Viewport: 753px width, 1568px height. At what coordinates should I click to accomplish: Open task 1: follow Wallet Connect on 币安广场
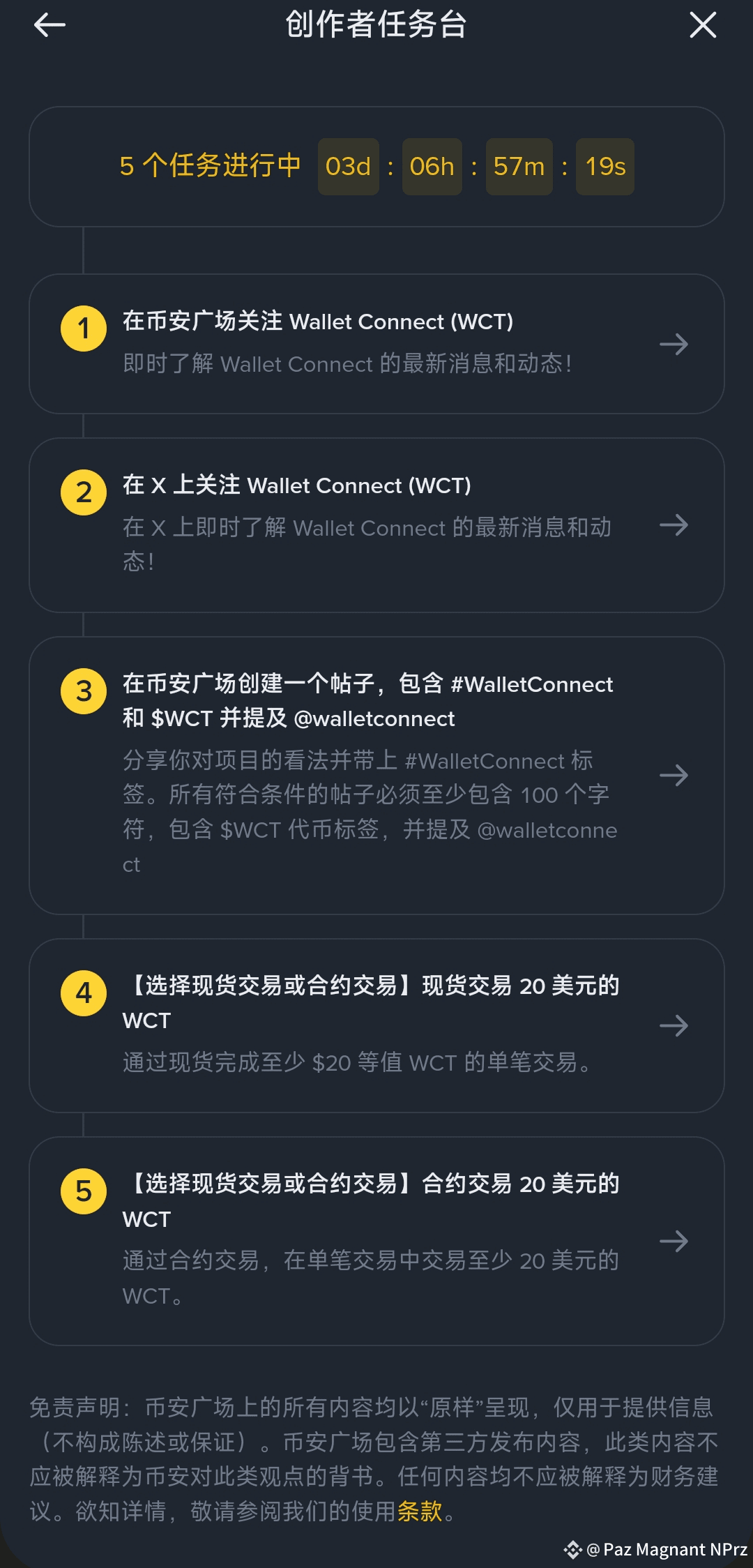376,344
